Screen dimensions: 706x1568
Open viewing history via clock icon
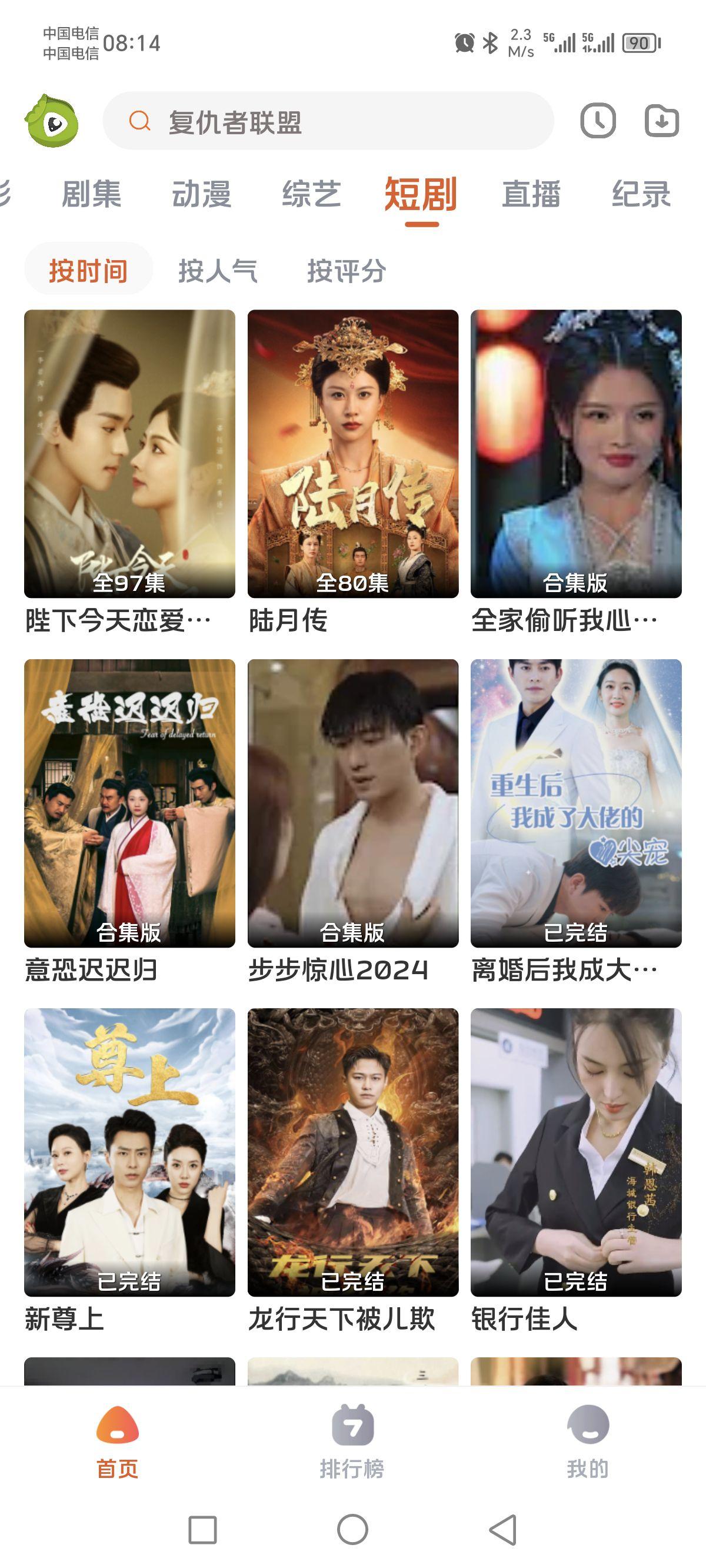[600, 122]
